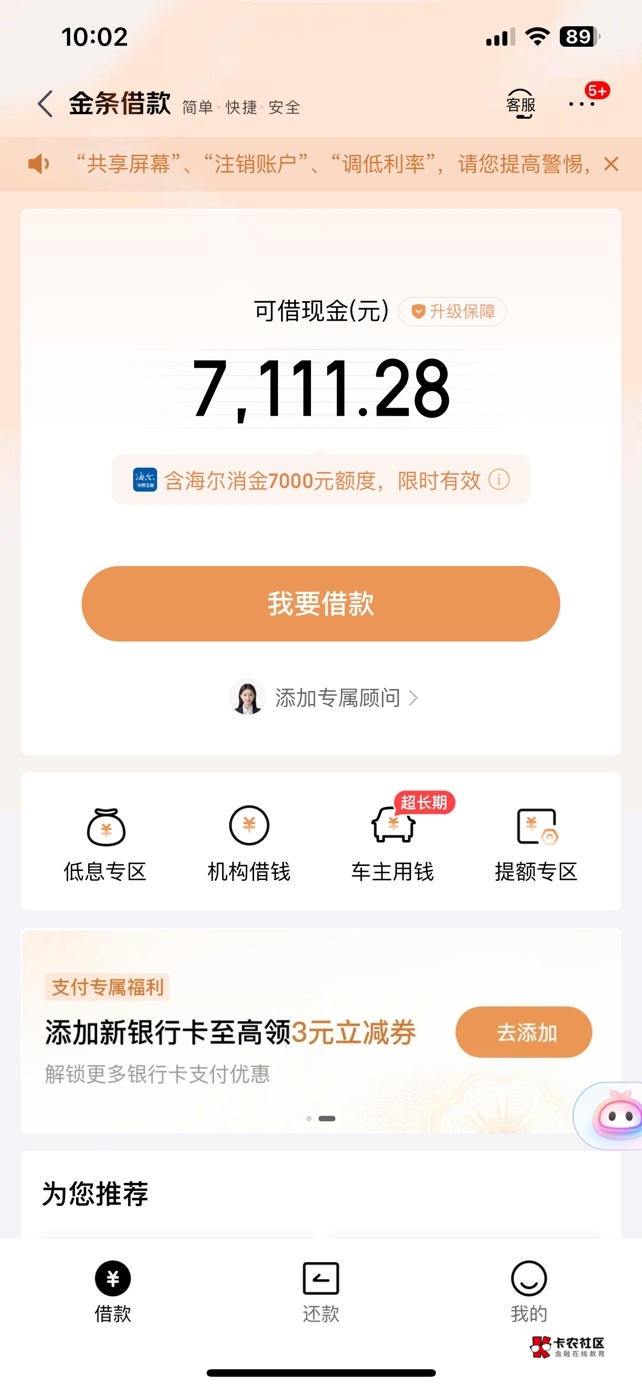Tap the 升级保障 badge
642x1389 pixels.
click(453, 311)
